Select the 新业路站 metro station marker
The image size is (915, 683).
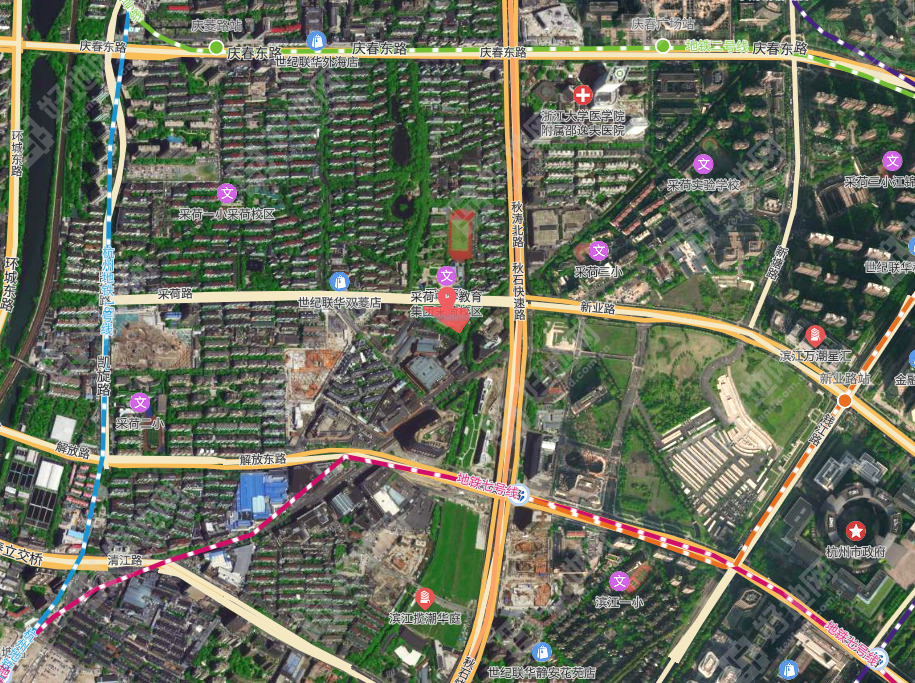pos(845,400)
